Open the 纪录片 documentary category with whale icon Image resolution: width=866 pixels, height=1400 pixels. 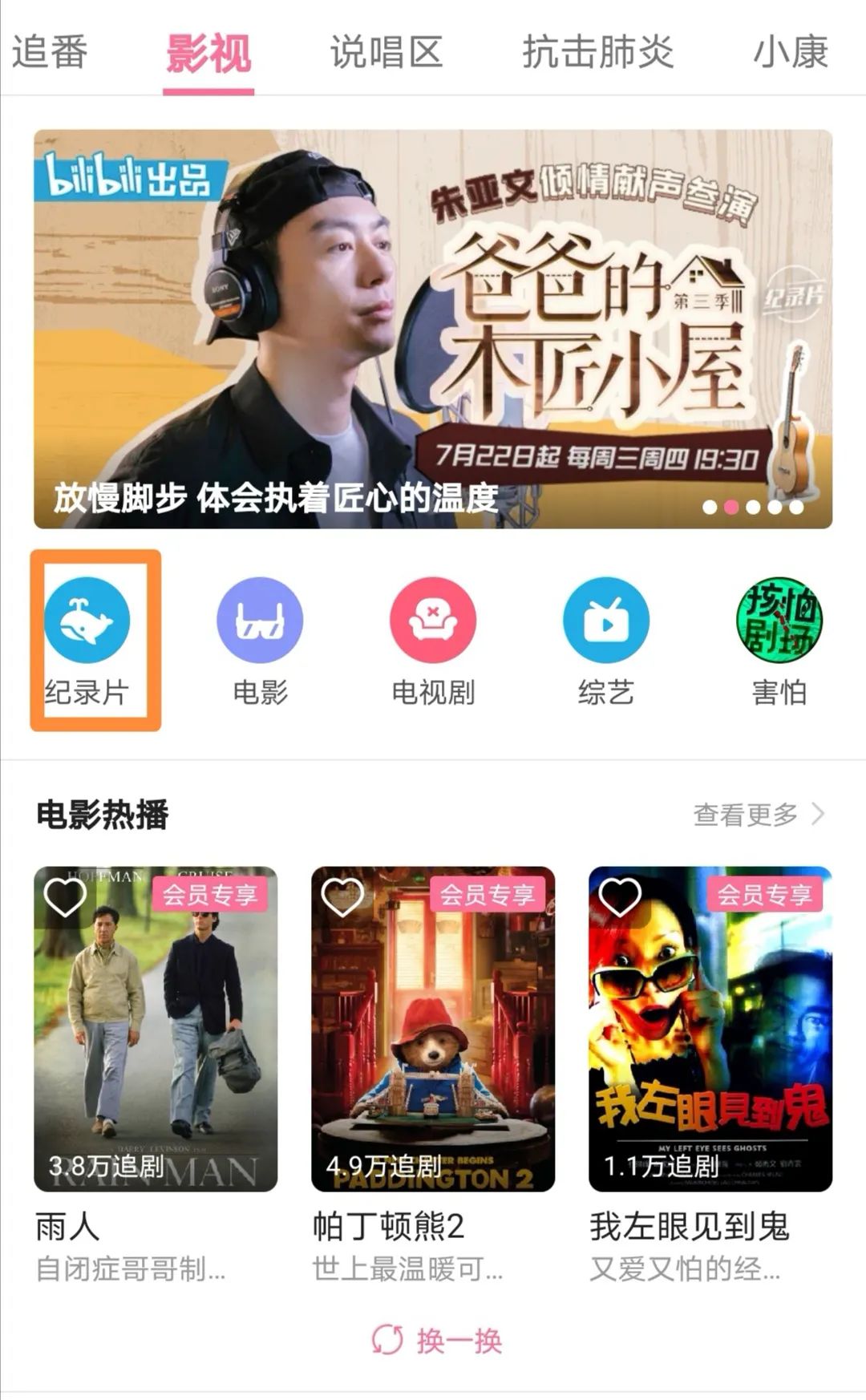92,621
